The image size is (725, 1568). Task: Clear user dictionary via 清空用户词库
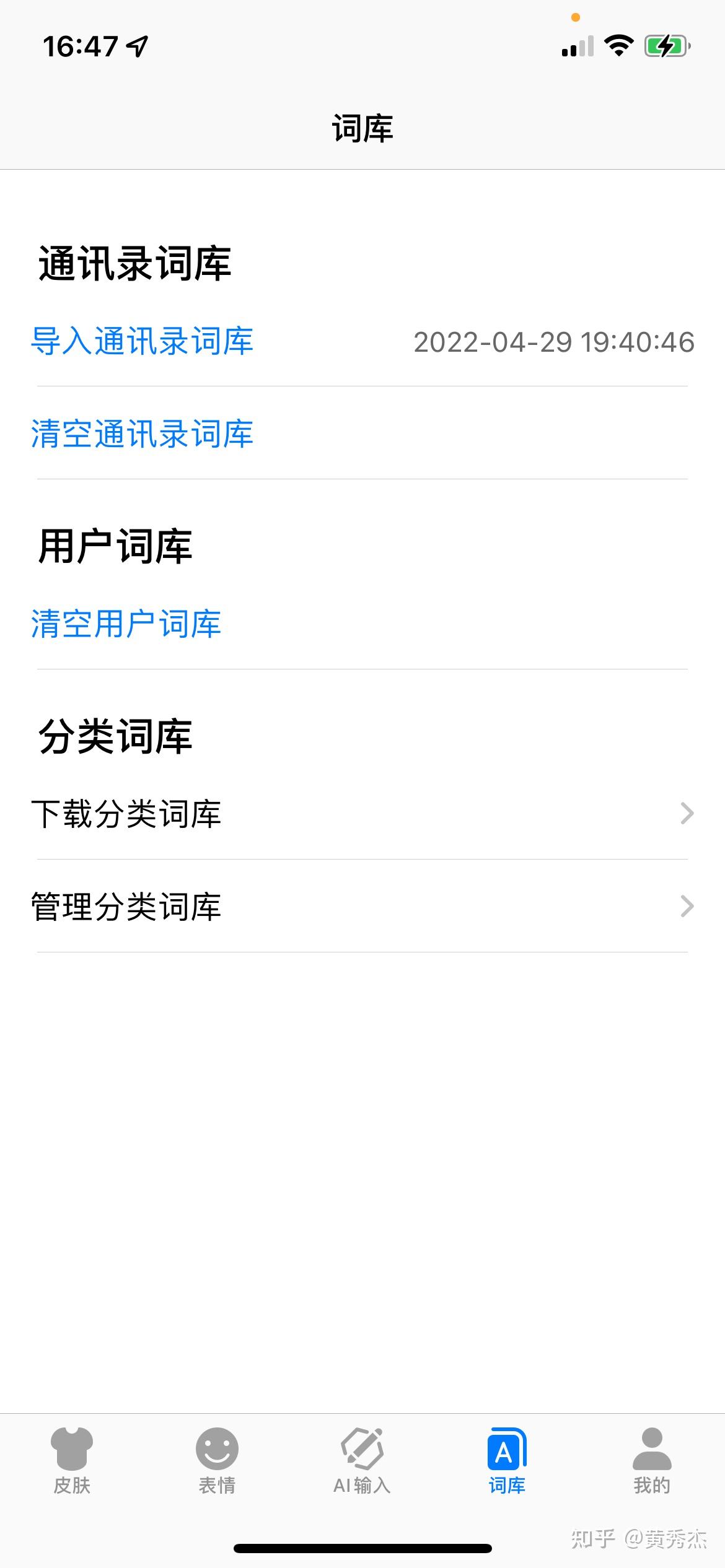pos(126,624)
